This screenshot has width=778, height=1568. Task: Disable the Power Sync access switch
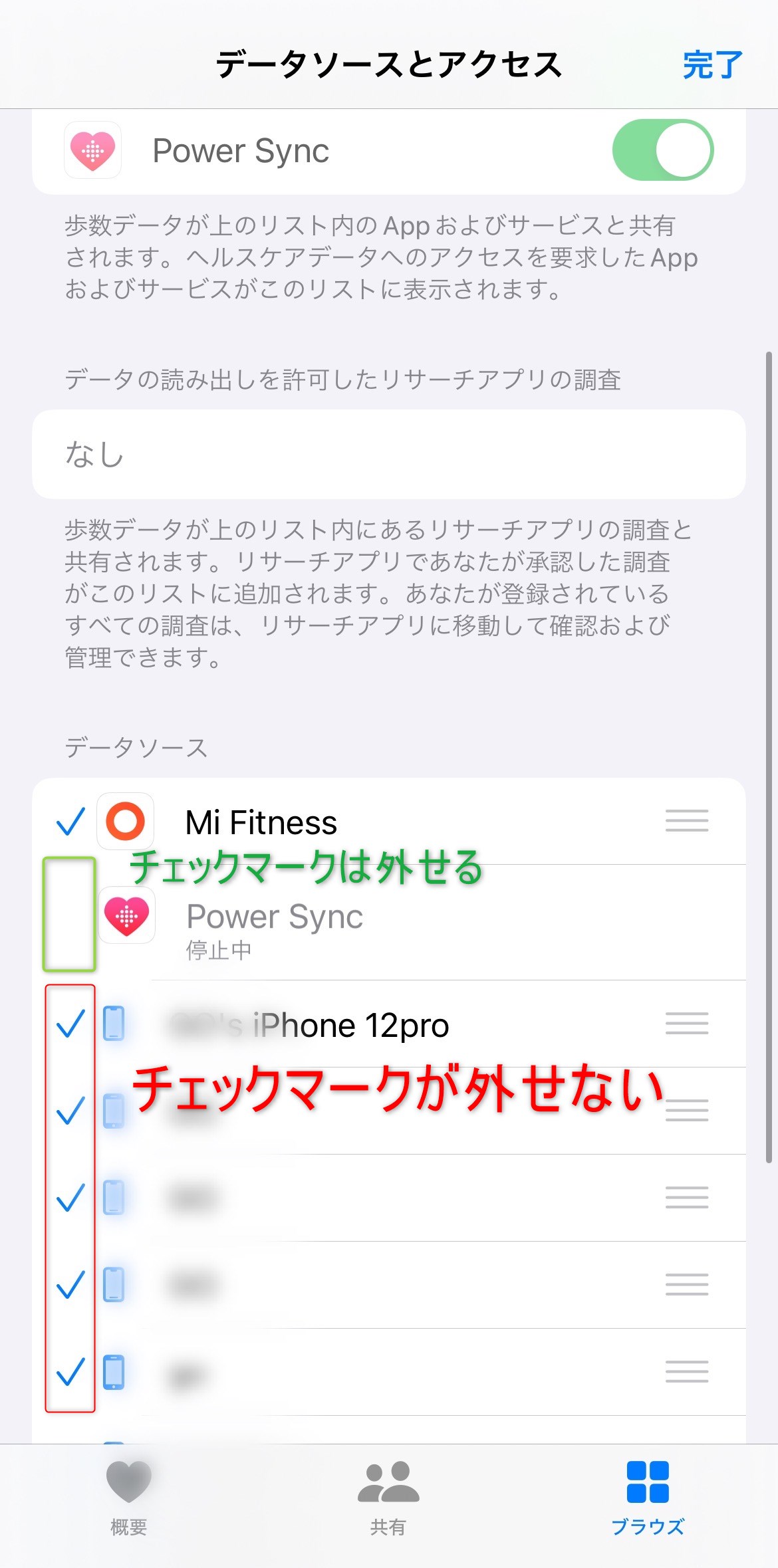click(662, 150)
